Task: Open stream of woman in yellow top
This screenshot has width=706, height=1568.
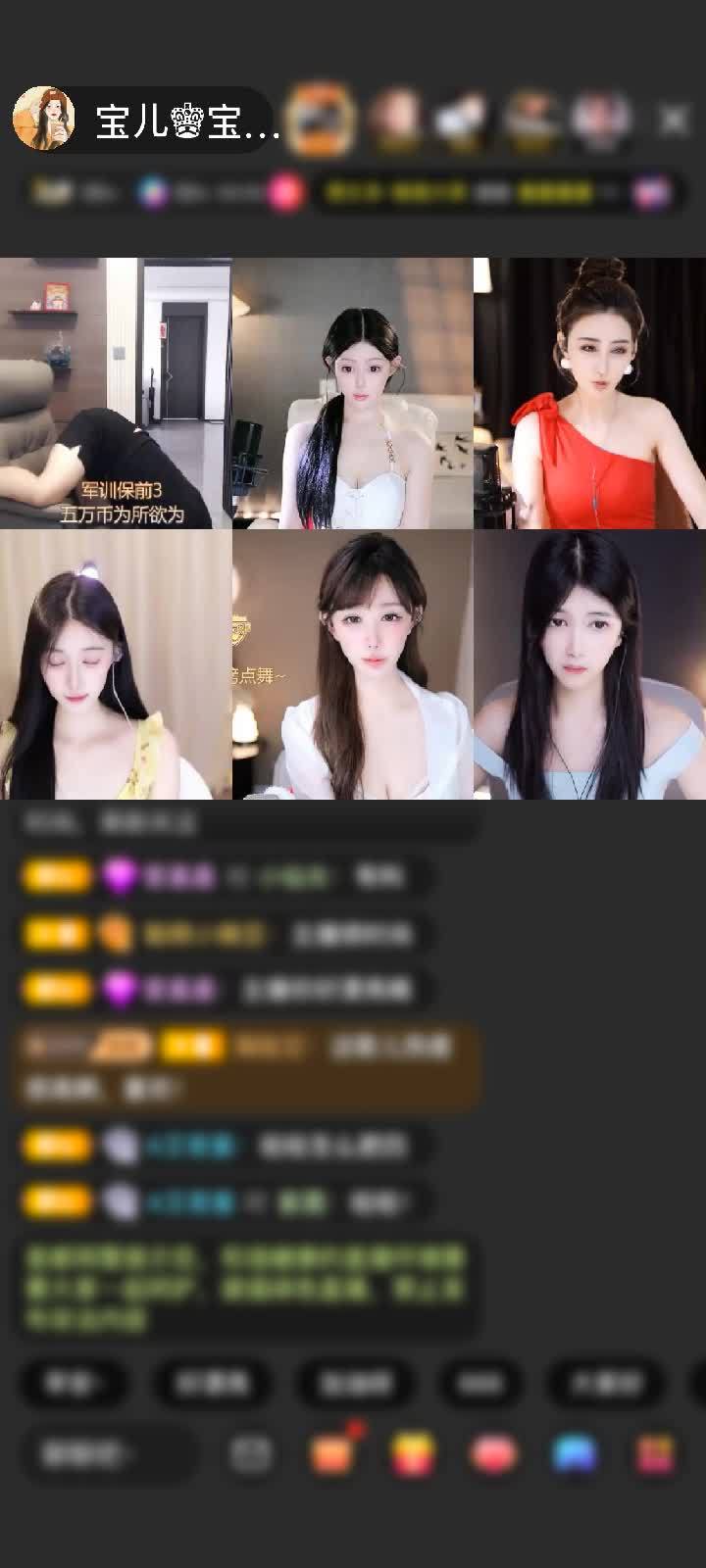Action: [x=116, y=664]
